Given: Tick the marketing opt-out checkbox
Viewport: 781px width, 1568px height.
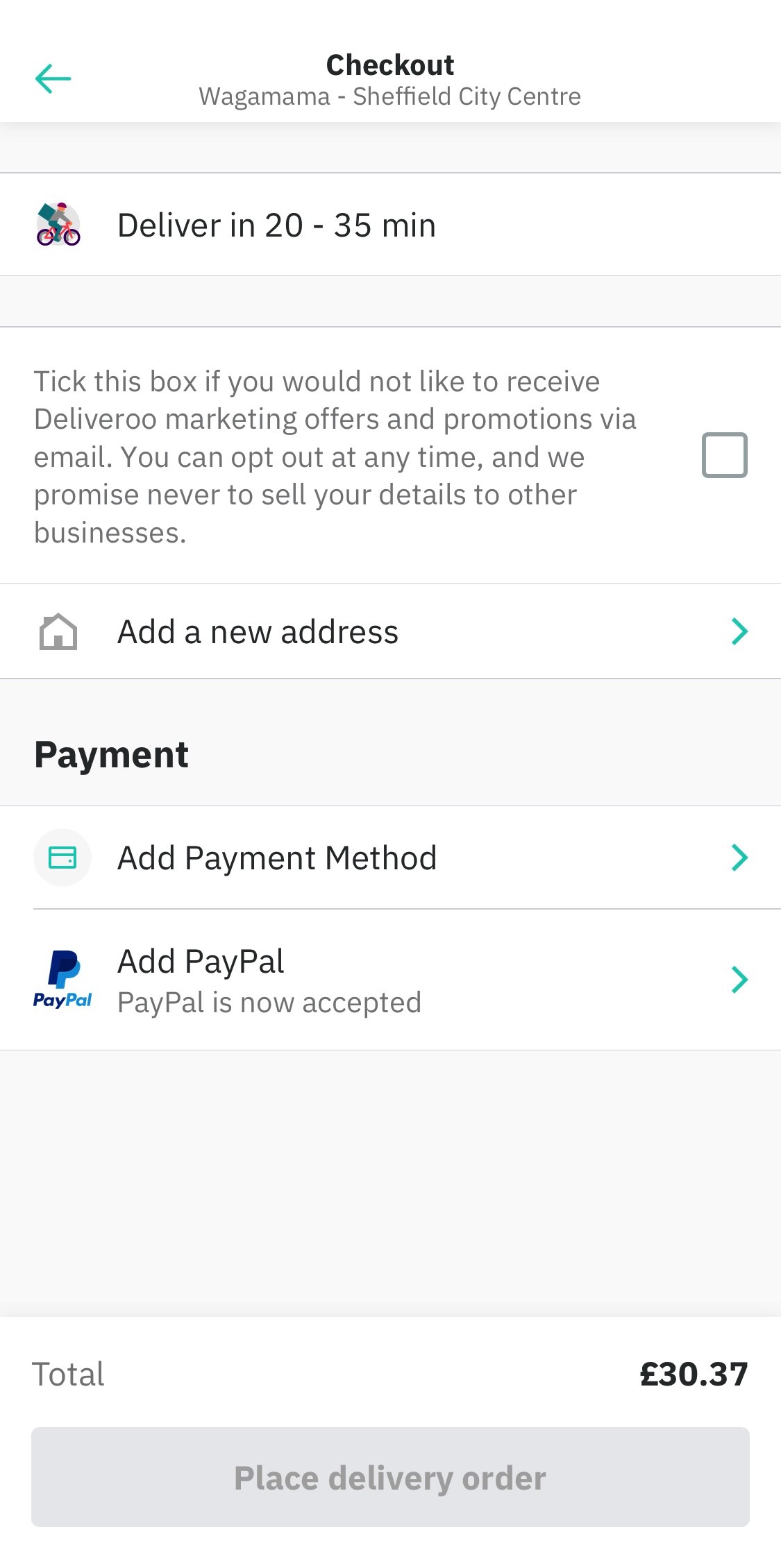Looking at the screenshot, I should tap(725, 455).
